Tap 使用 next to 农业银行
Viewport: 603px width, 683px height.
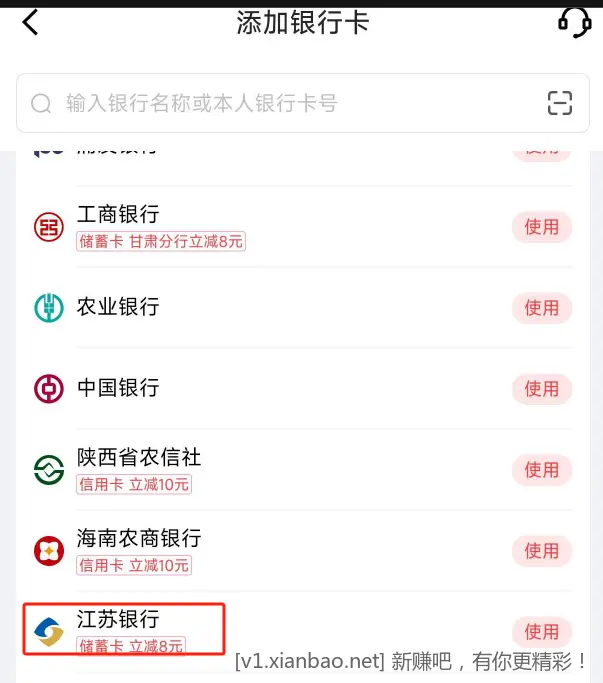542,308
